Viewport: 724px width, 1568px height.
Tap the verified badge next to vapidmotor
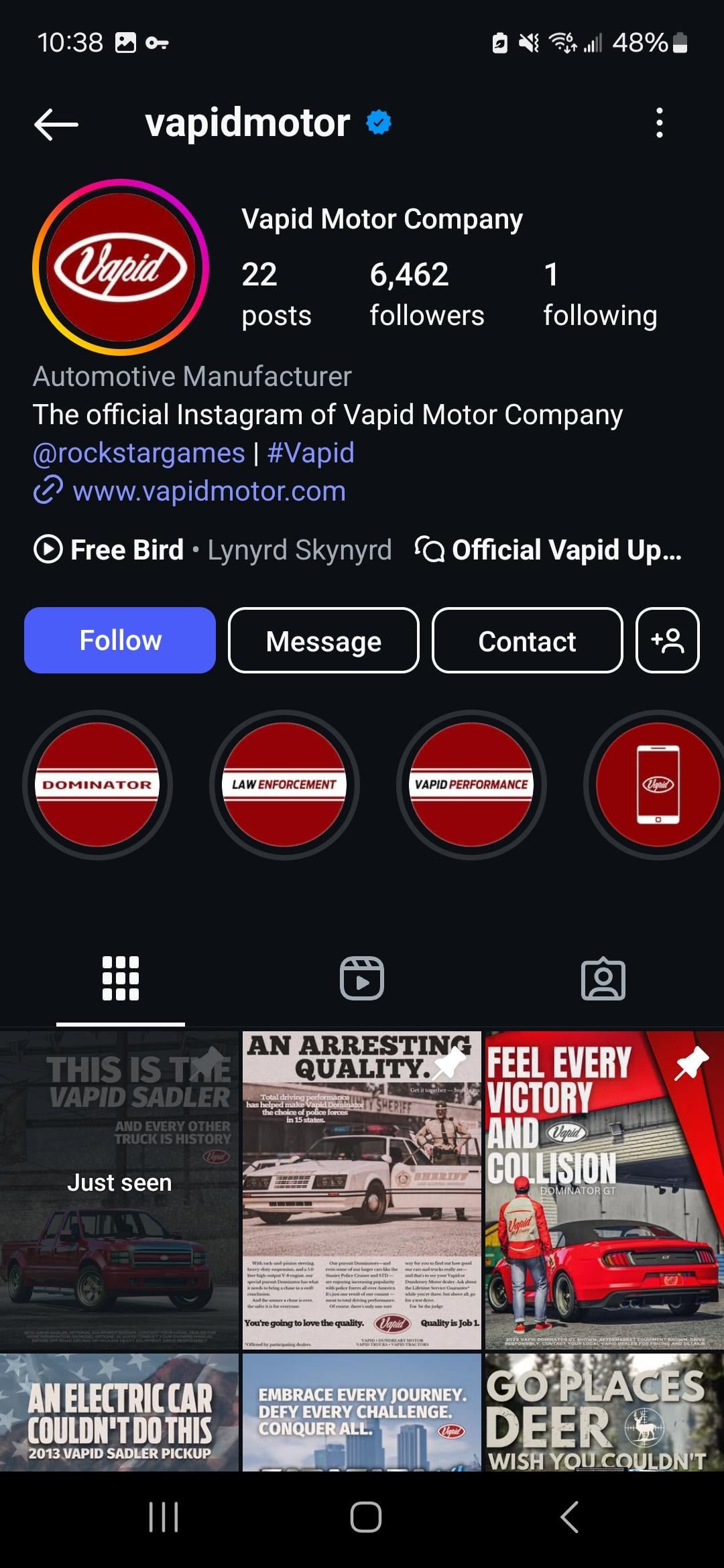[x=377, y=123]
